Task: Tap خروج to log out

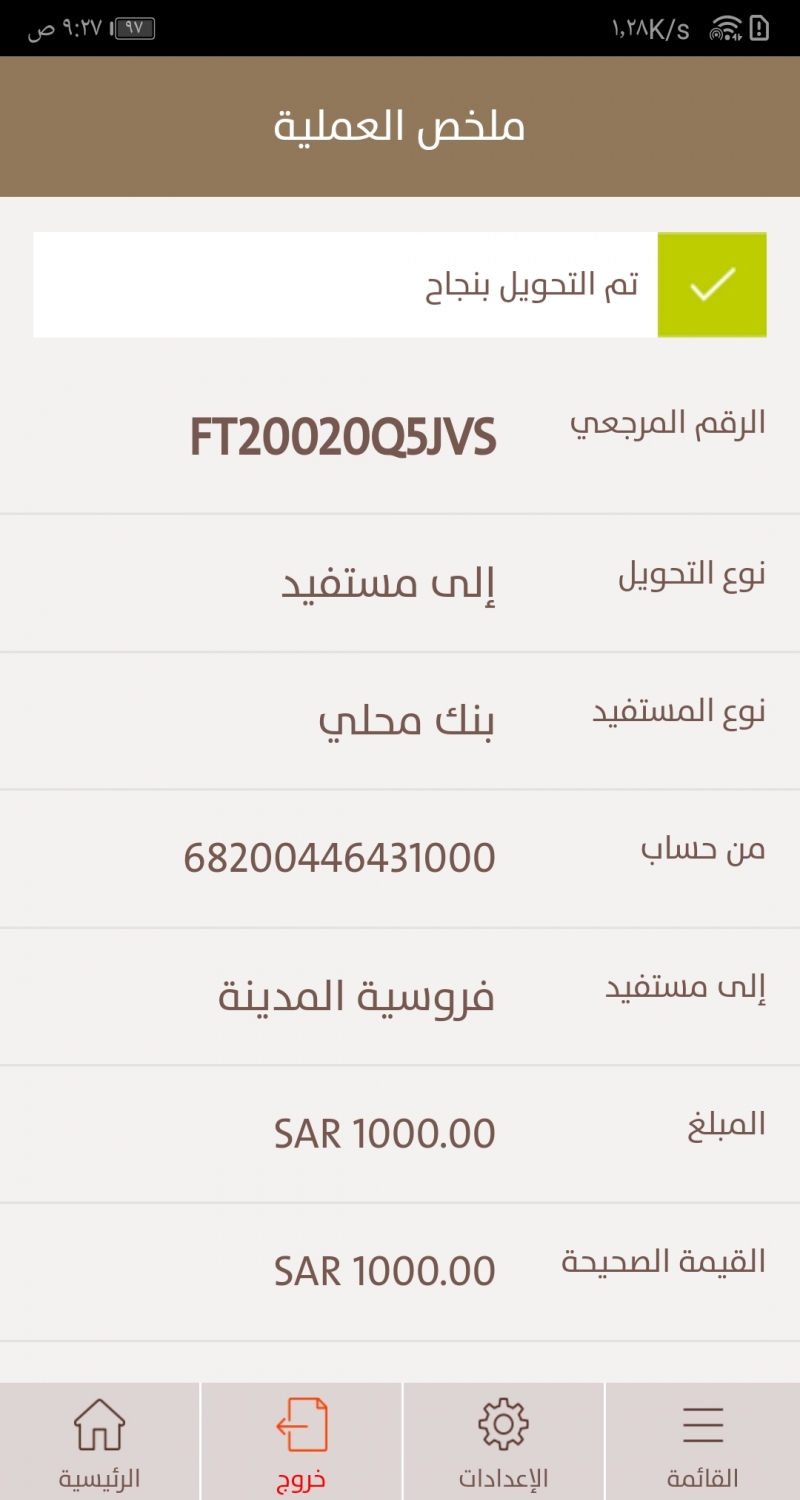Action: click(301, 1442)
